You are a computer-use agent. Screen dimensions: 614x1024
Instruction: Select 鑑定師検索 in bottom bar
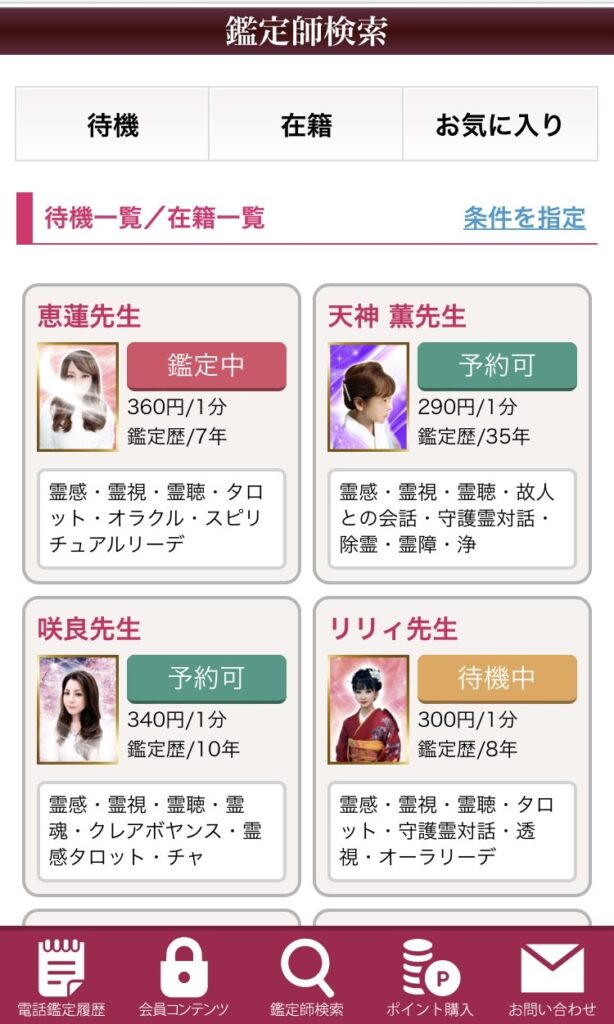[x=307, y=978]
